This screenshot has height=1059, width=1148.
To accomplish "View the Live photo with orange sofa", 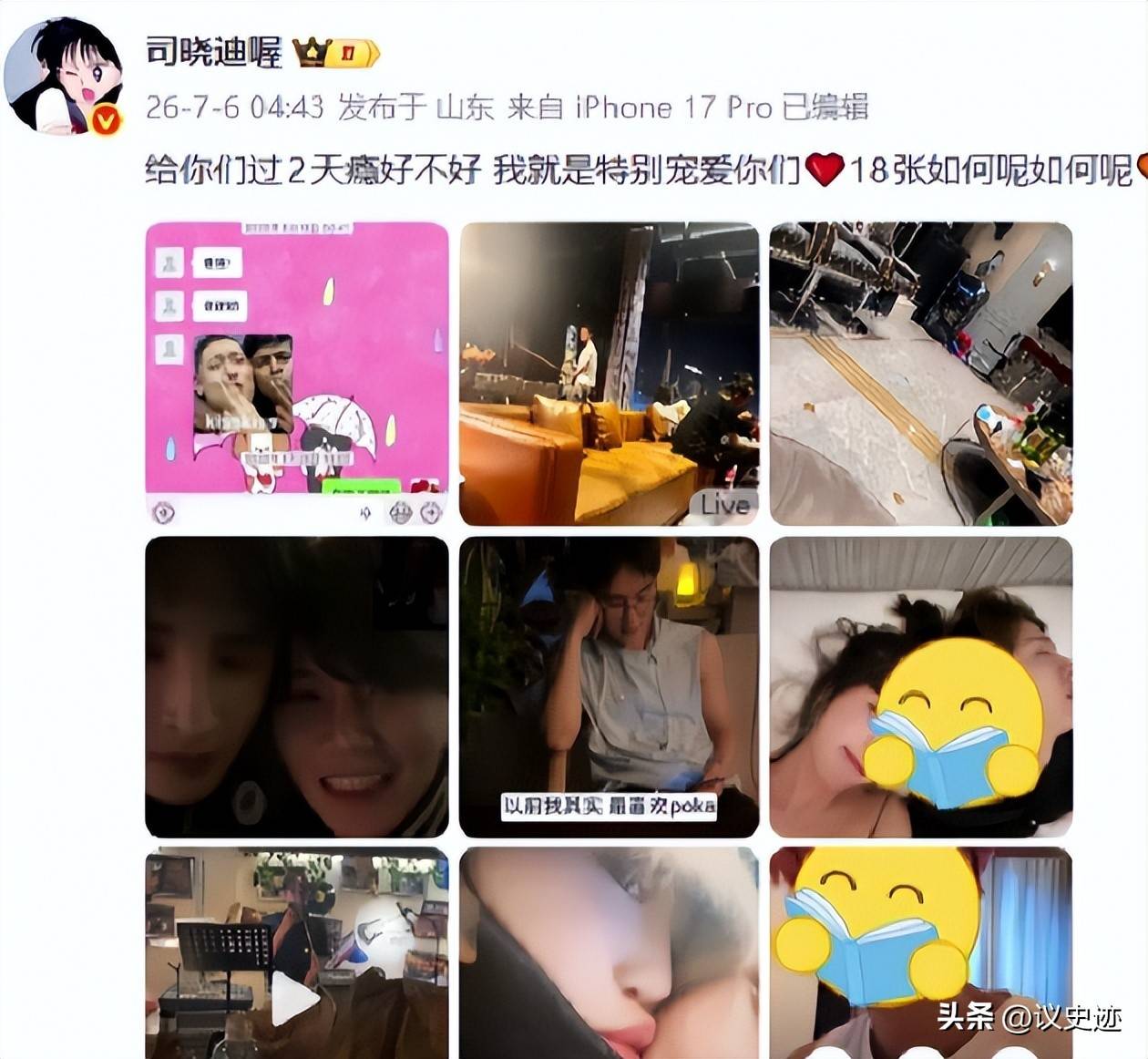I will point(609,374).
